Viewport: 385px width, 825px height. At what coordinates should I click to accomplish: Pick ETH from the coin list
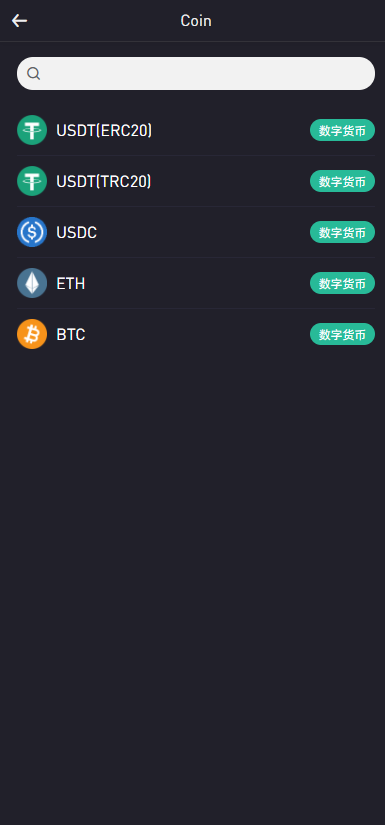coord(196,283)
